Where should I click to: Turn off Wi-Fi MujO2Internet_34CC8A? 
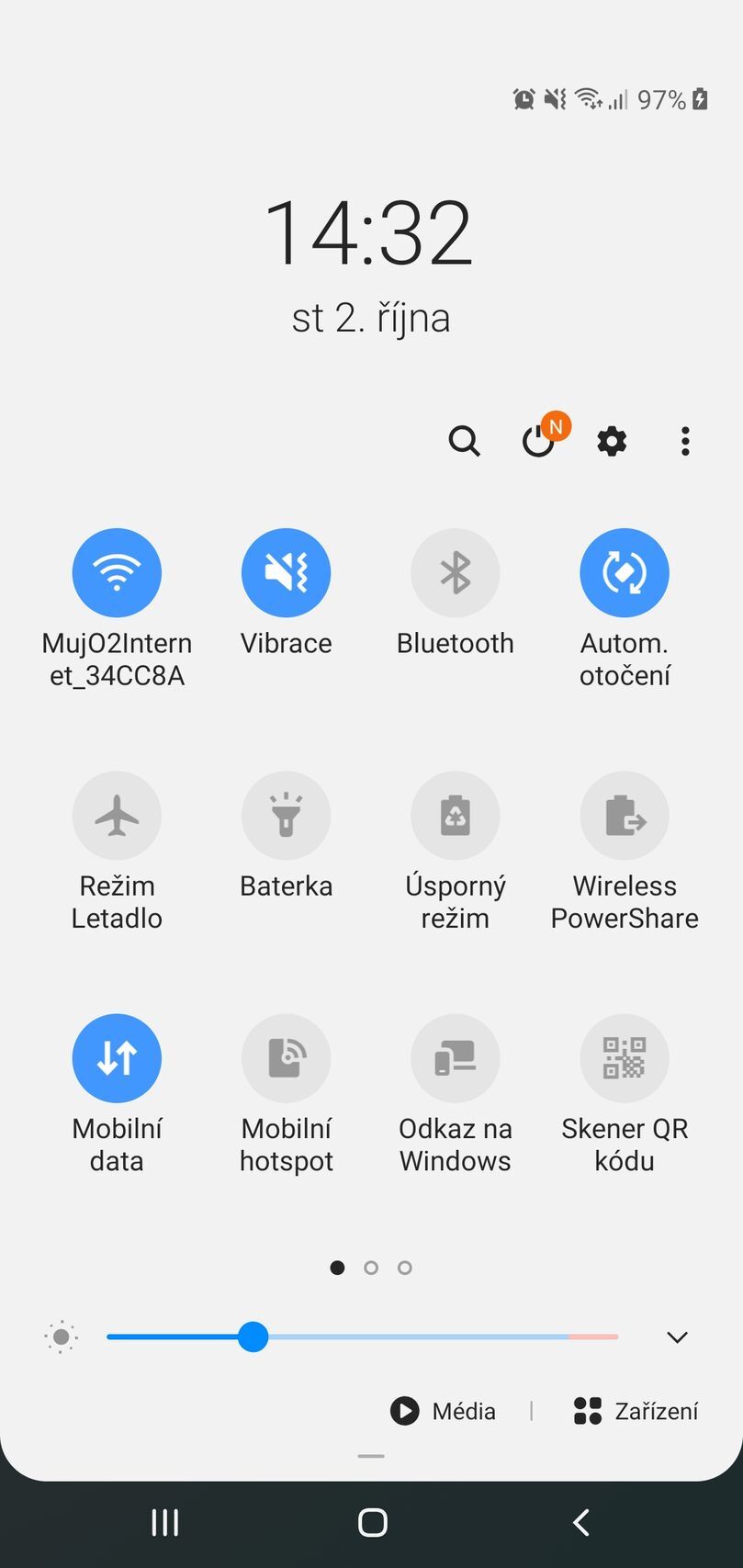point(117,572)
